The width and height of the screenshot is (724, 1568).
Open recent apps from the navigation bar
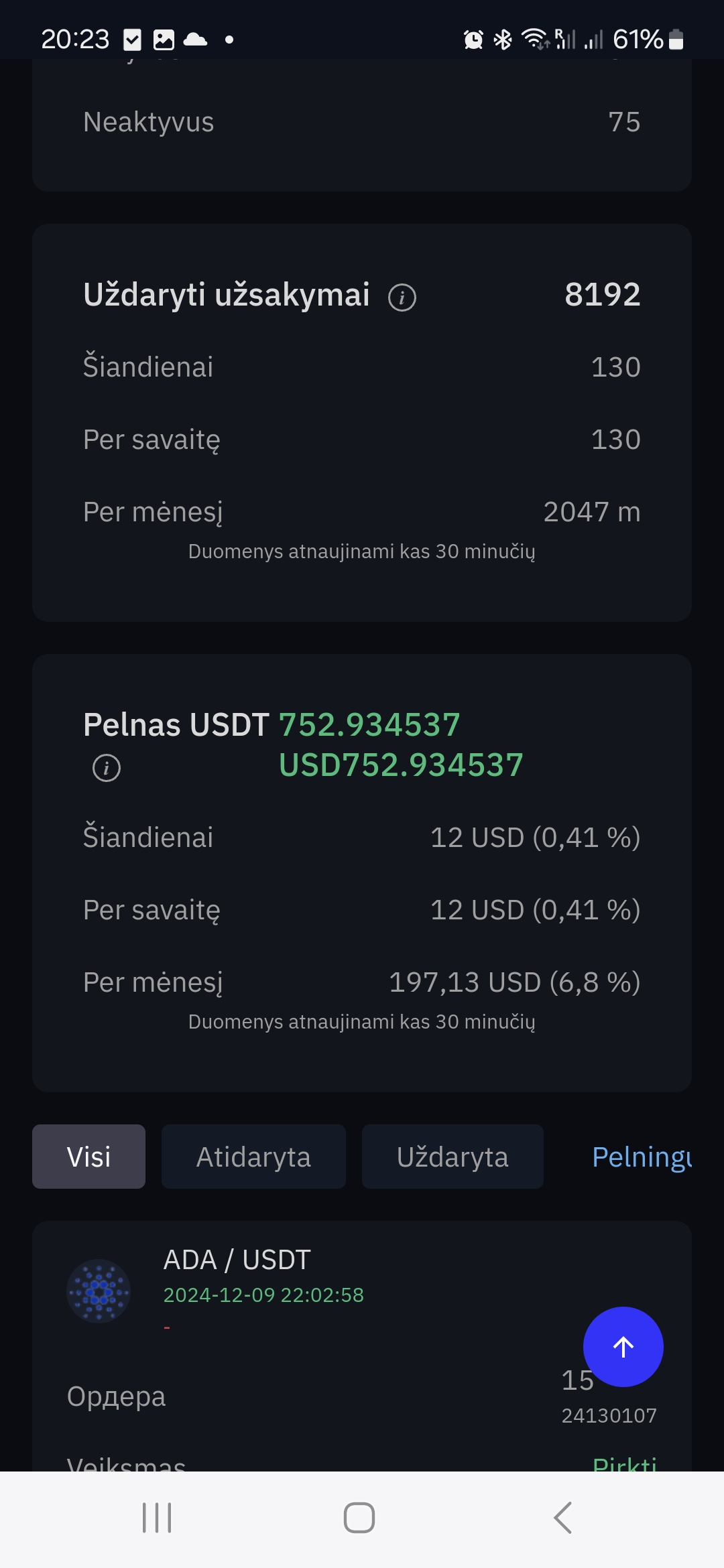click(157, 1518)
